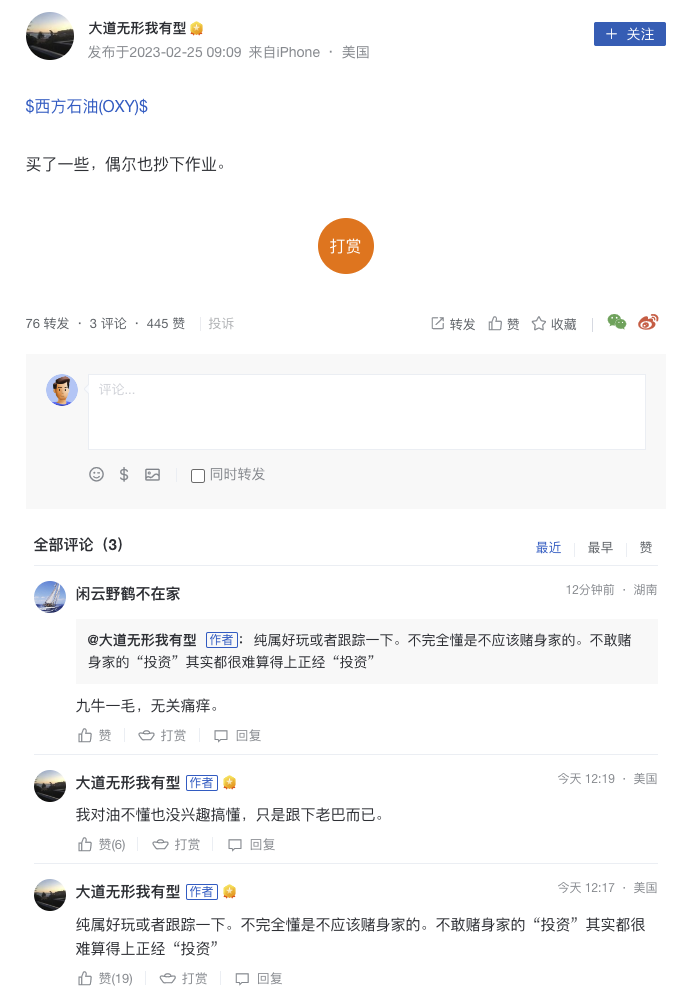Open the emoji picker in comment box
This screenshot has height=996, width=686.
click(96, 475)
